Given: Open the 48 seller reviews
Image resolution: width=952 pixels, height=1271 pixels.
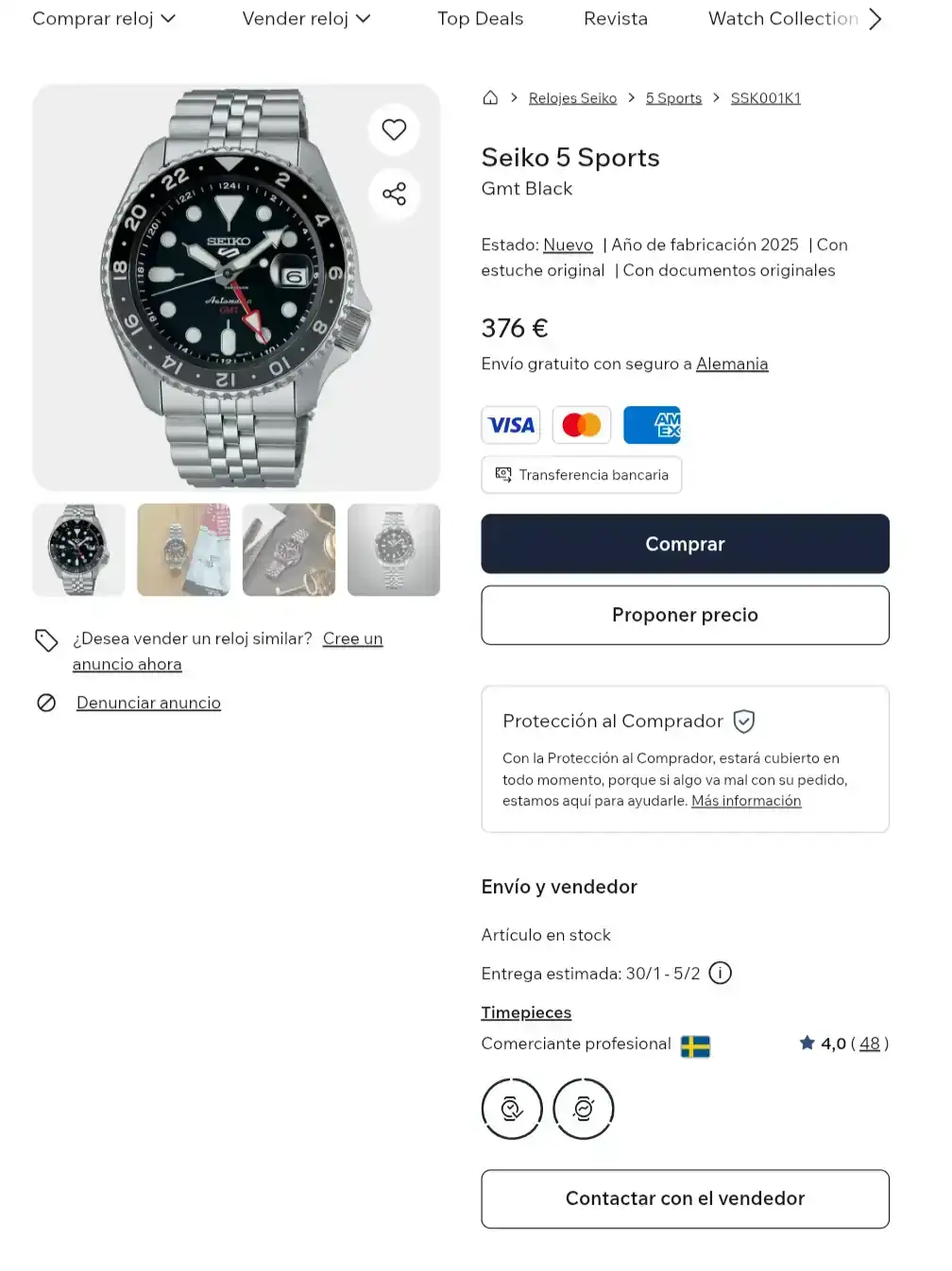Looking at the screenshot, I should click(x=869, y=1043).
